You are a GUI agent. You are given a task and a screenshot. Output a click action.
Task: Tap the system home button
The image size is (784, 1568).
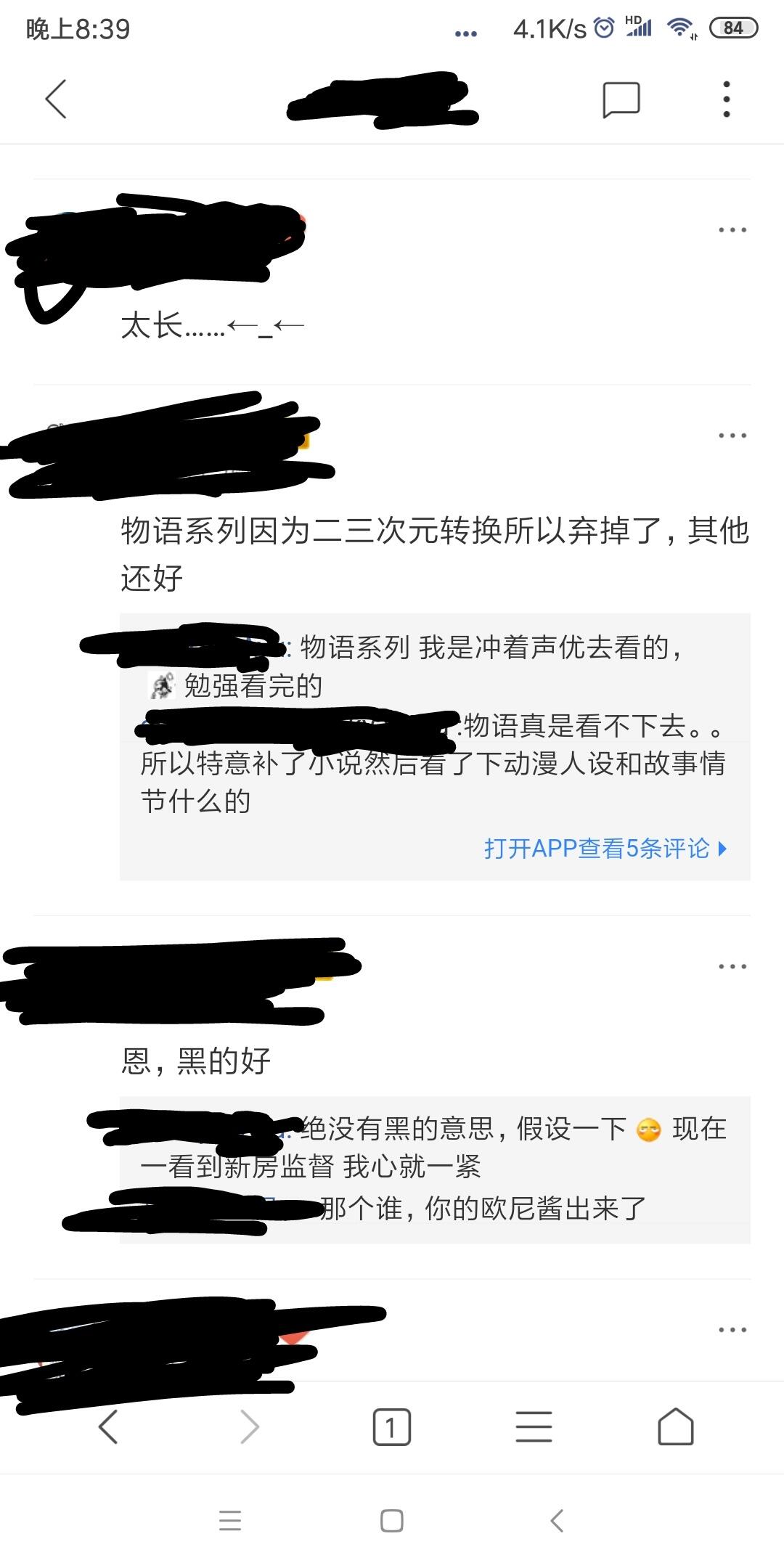(392, 1521)
